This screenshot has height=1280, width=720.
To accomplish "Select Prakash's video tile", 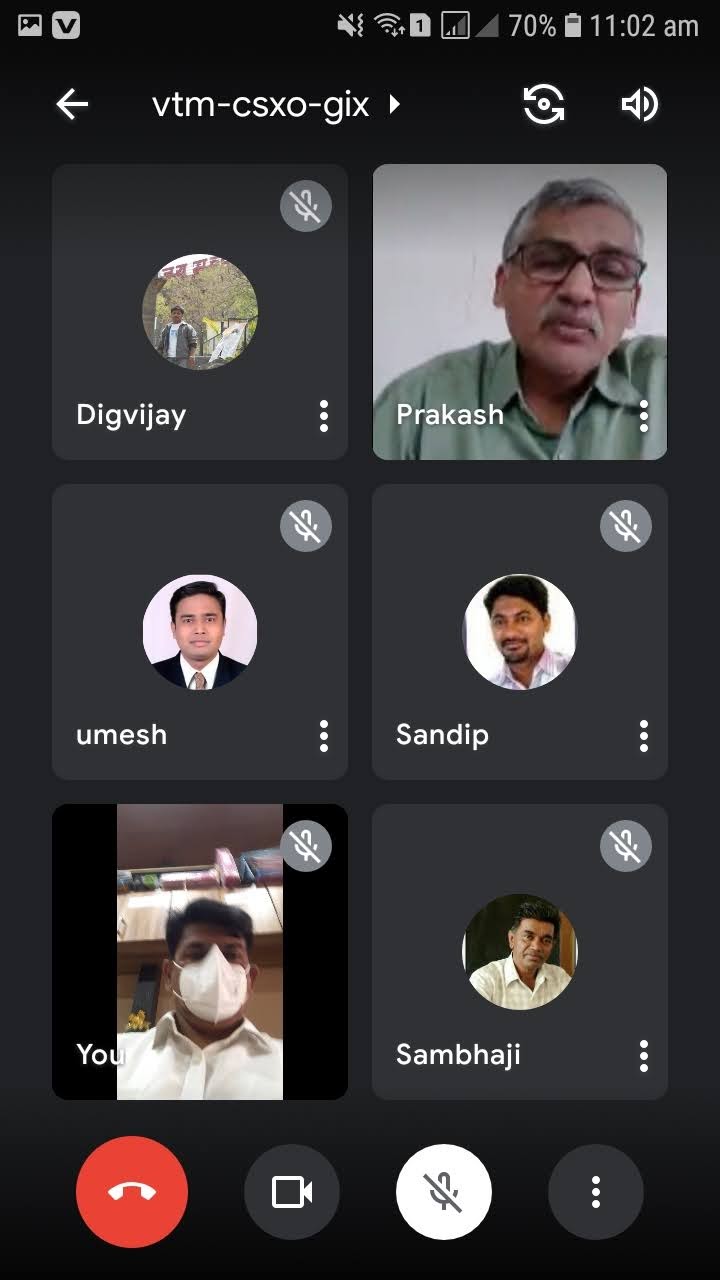I will coord(520,312).
